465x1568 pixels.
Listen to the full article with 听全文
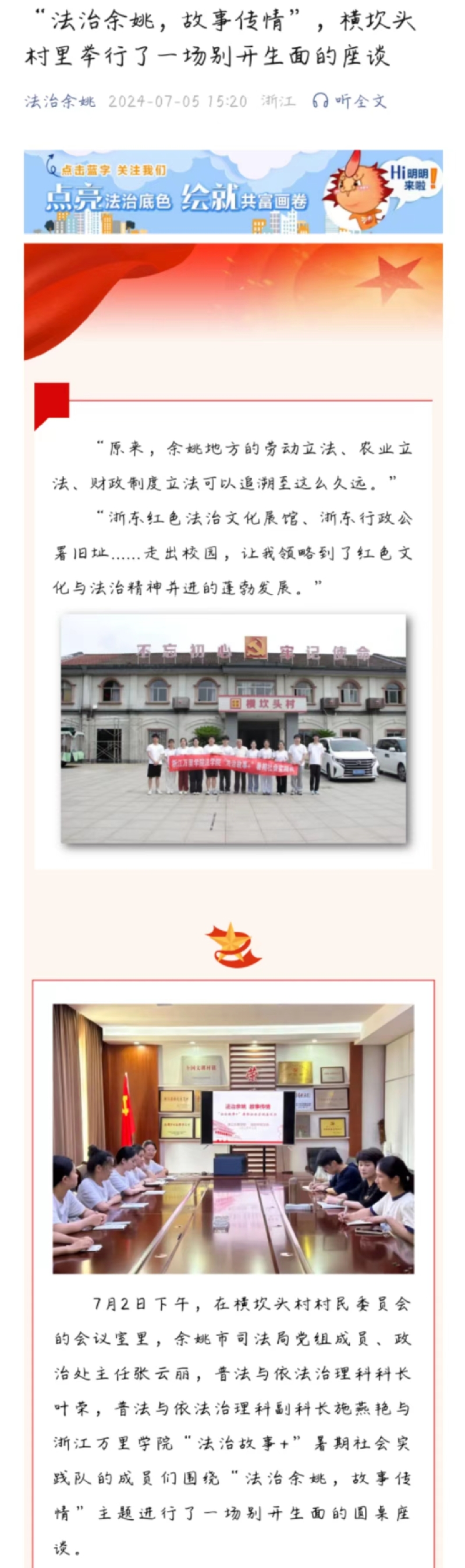(x=350, y=101)
